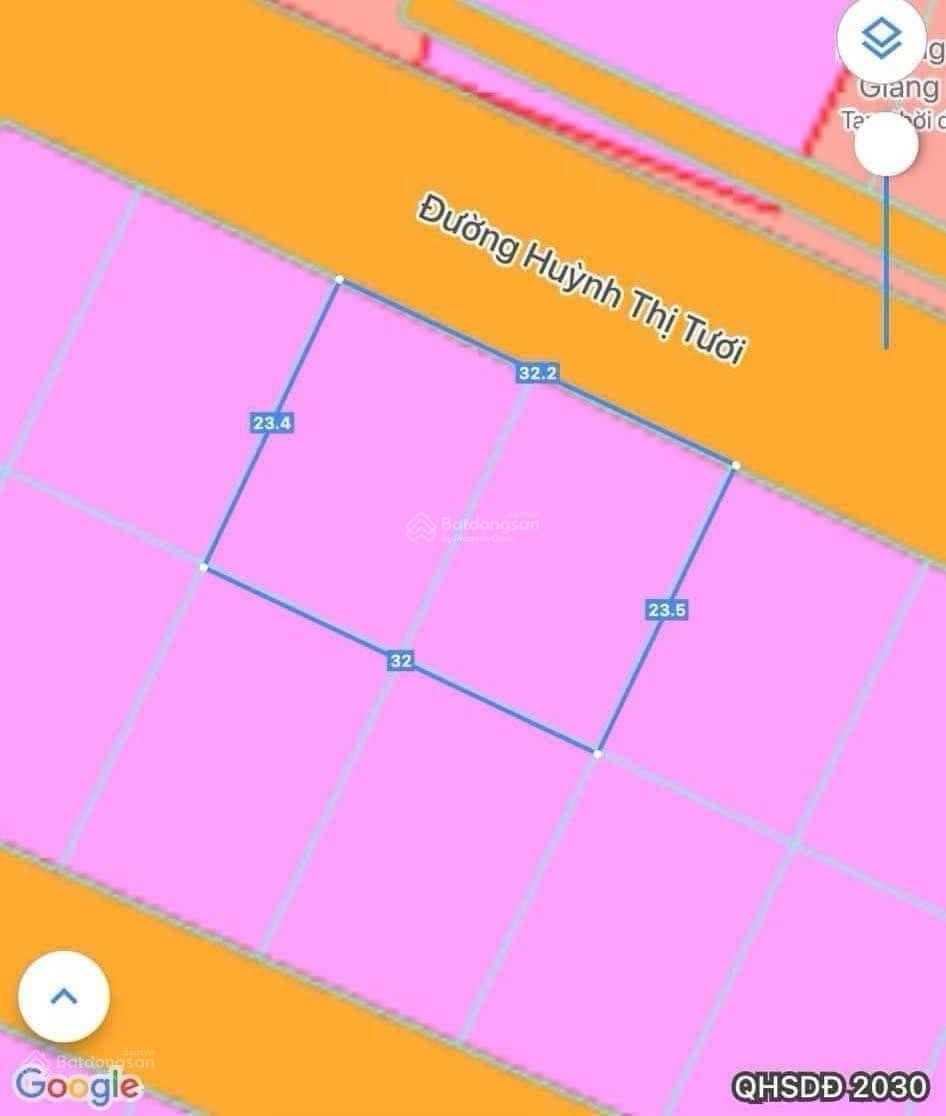Click the chevron inside the bottom-left circle
This screenshot has width=946, height=1116.
[x=63, y=996]
